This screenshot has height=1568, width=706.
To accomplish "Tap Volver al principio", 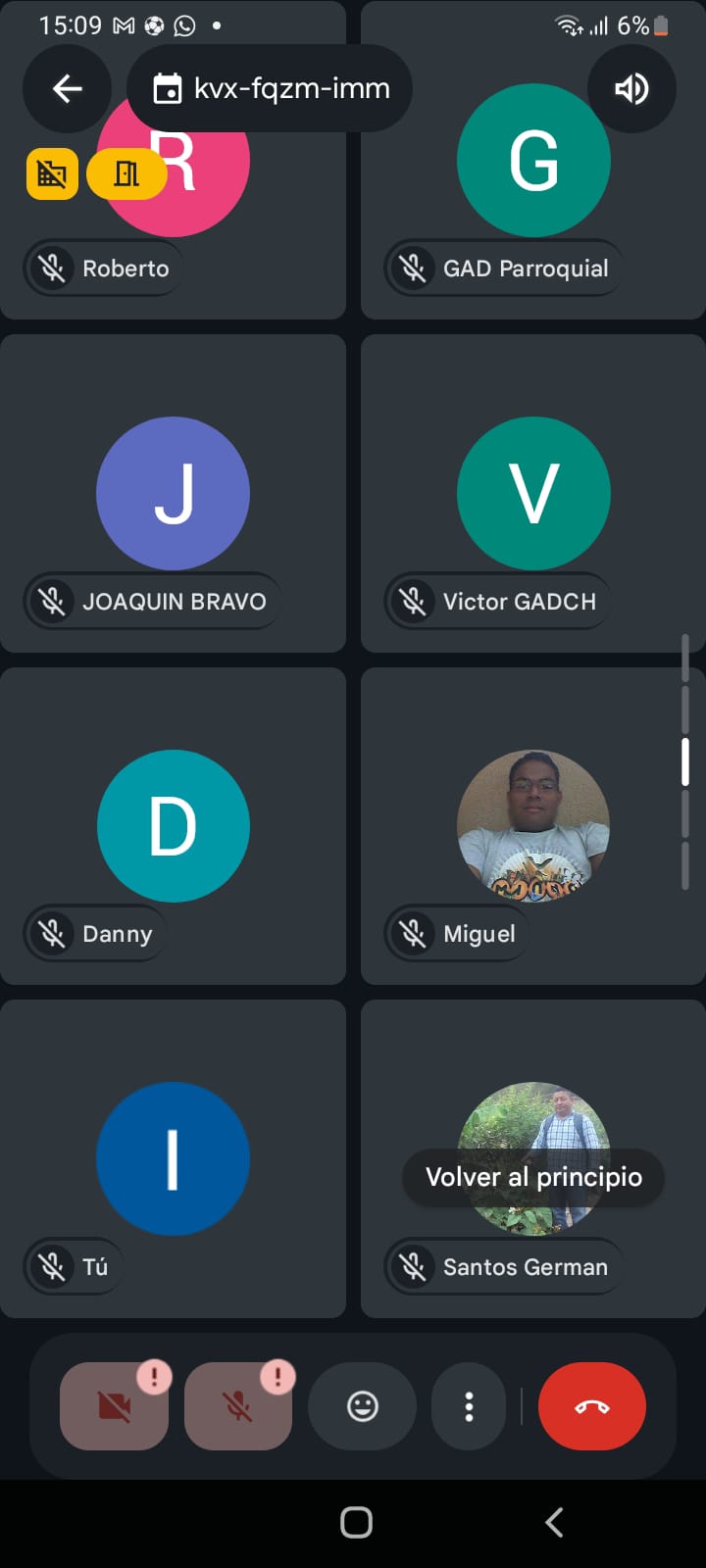I will (x=533, y=1177).
